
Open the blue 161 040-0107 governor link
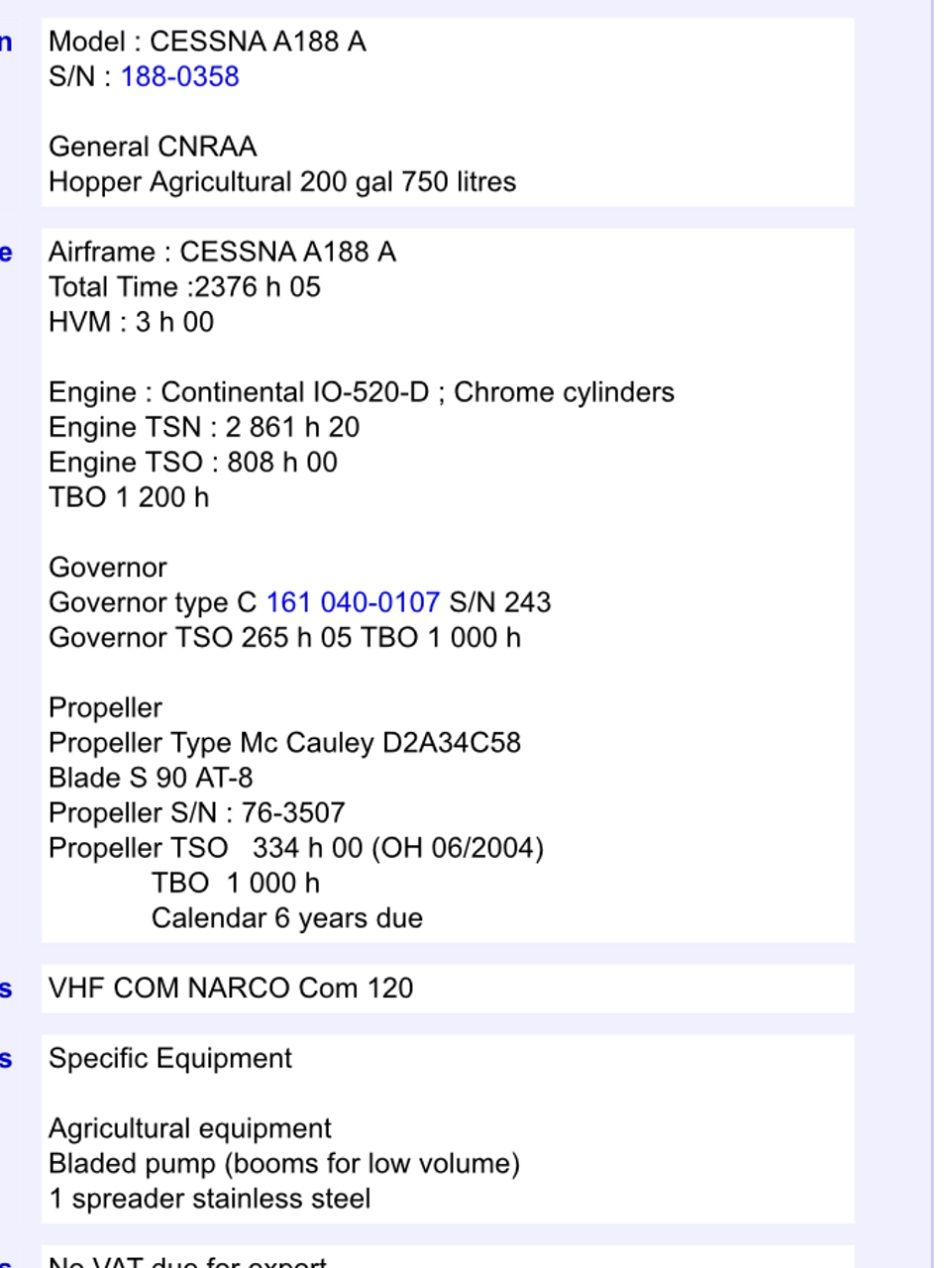point(353,603)
